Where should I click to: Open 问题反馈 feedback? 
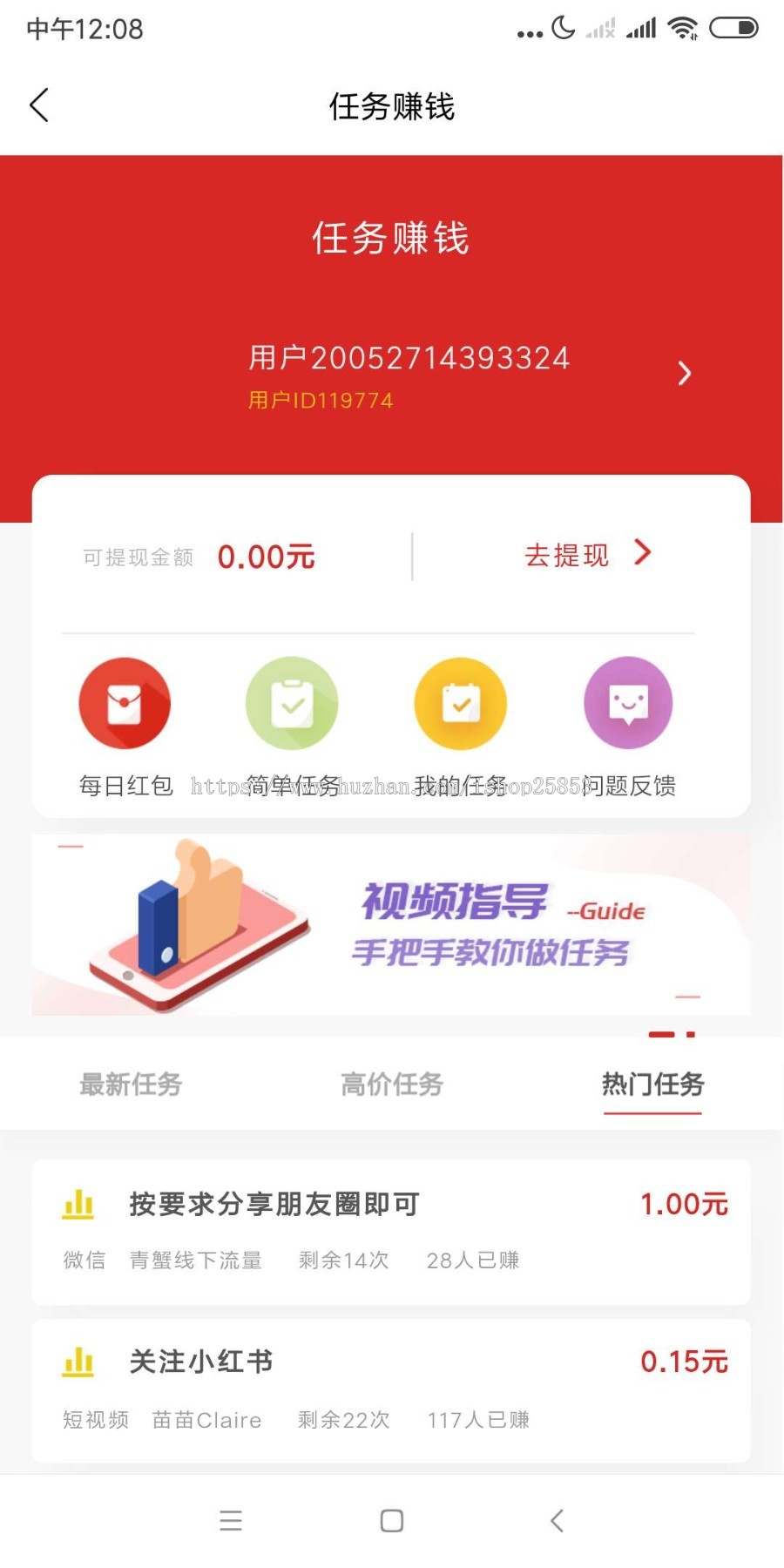click(628, 704)
